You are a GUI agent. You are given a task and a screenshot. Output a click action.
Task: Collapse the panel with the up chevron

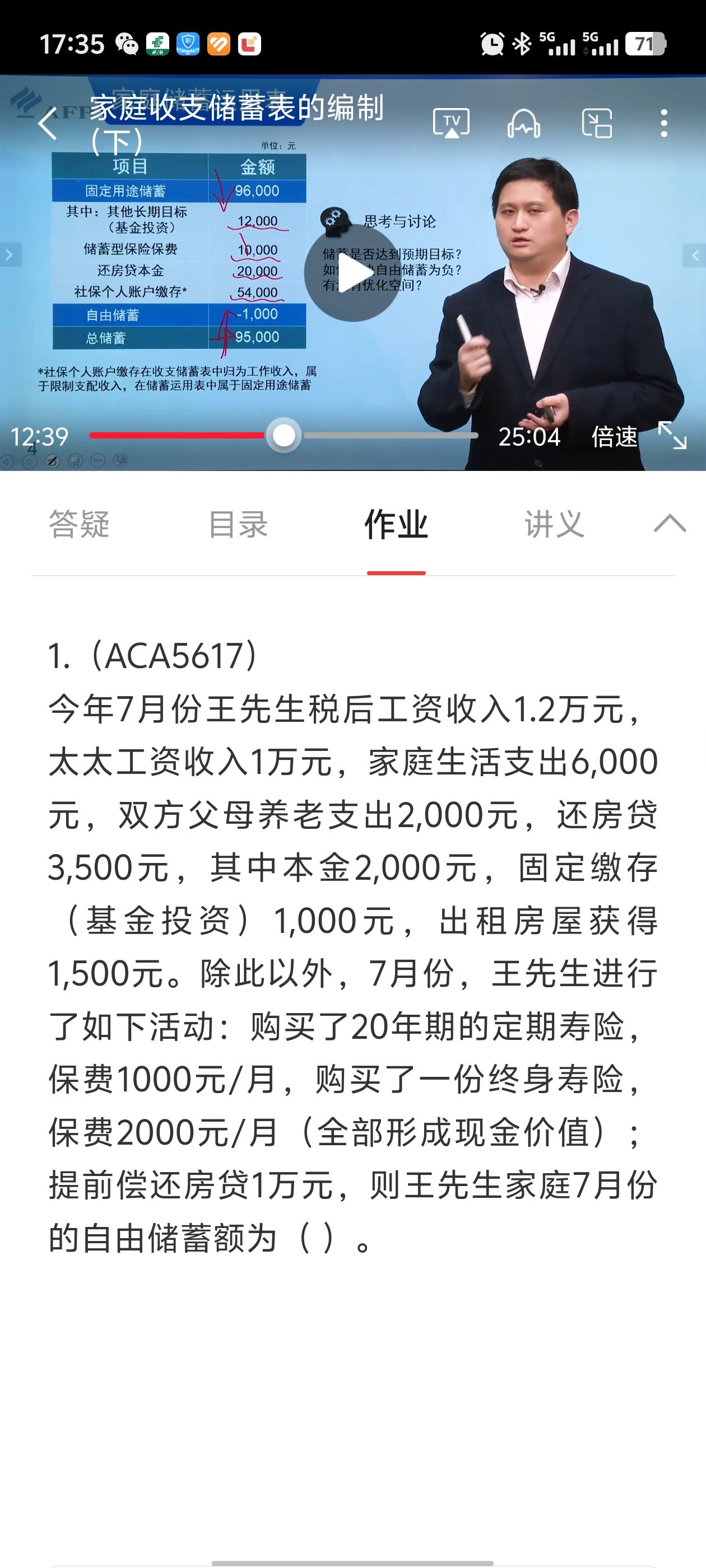[x=670, y=524]
